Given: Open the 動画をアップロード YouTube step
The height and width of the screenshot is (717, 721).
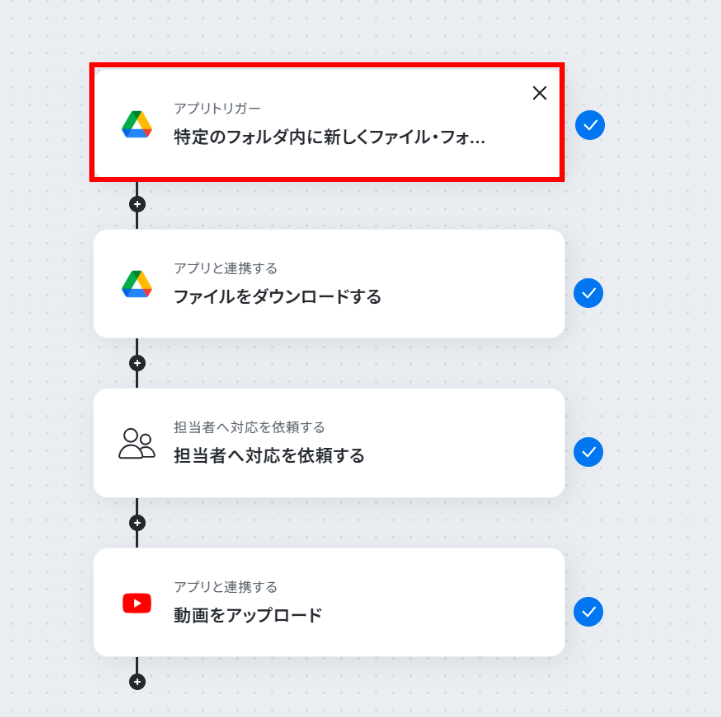Looking at the screenshot, I should click(328, 602).
